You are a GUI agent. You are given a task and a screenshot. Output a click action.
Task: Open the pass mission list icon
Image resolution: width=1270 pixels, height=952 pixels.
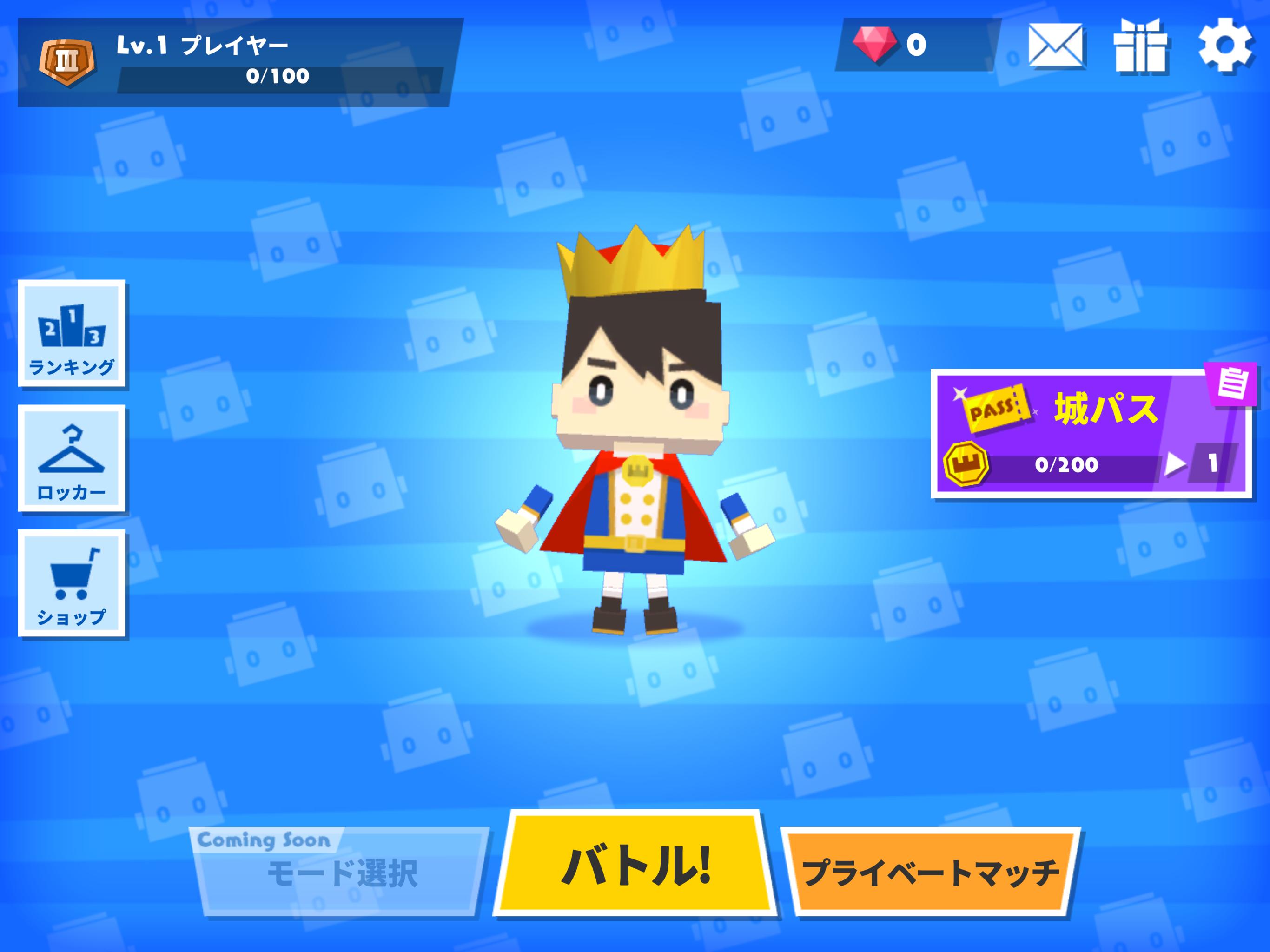(1233, 383)
